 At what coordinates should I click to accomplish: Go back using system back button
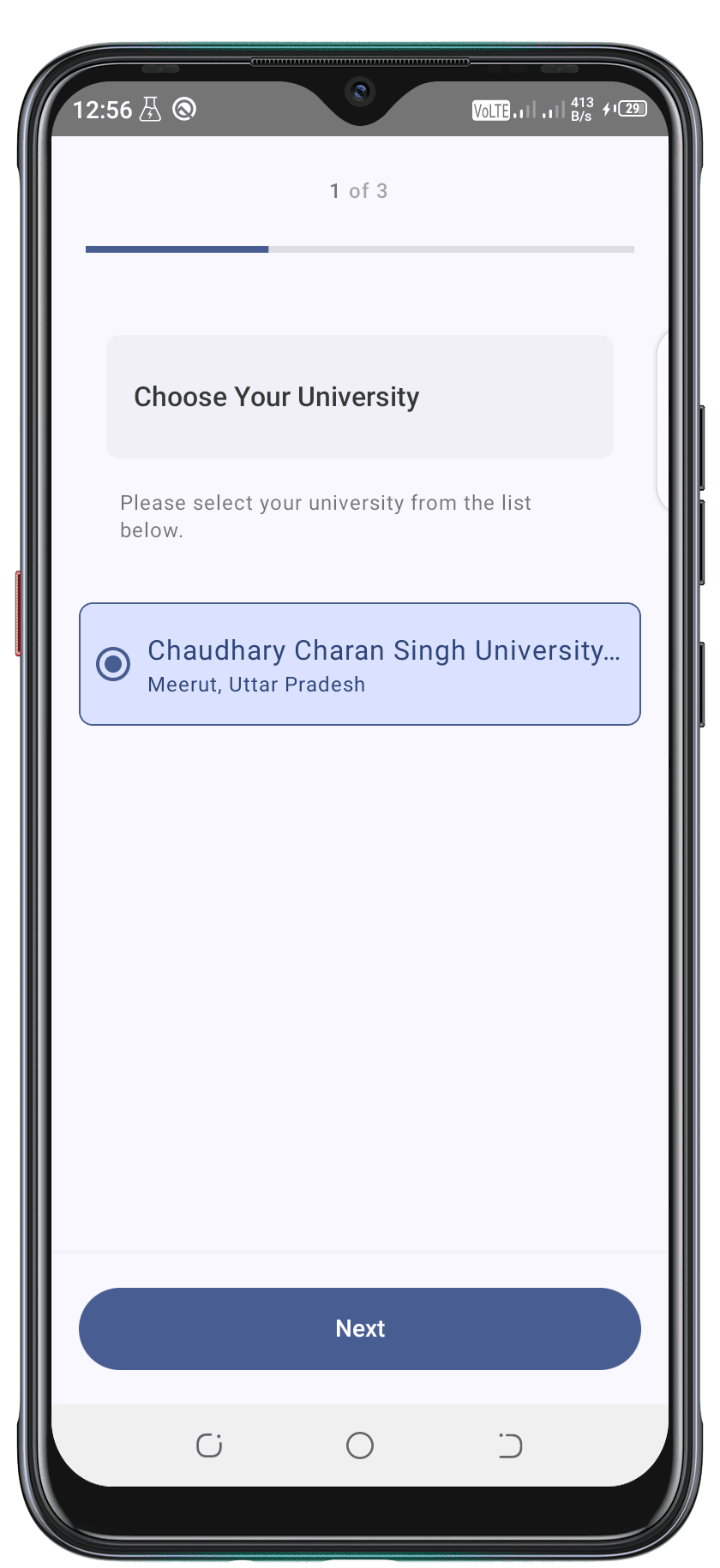click(x=510, y=1445)
